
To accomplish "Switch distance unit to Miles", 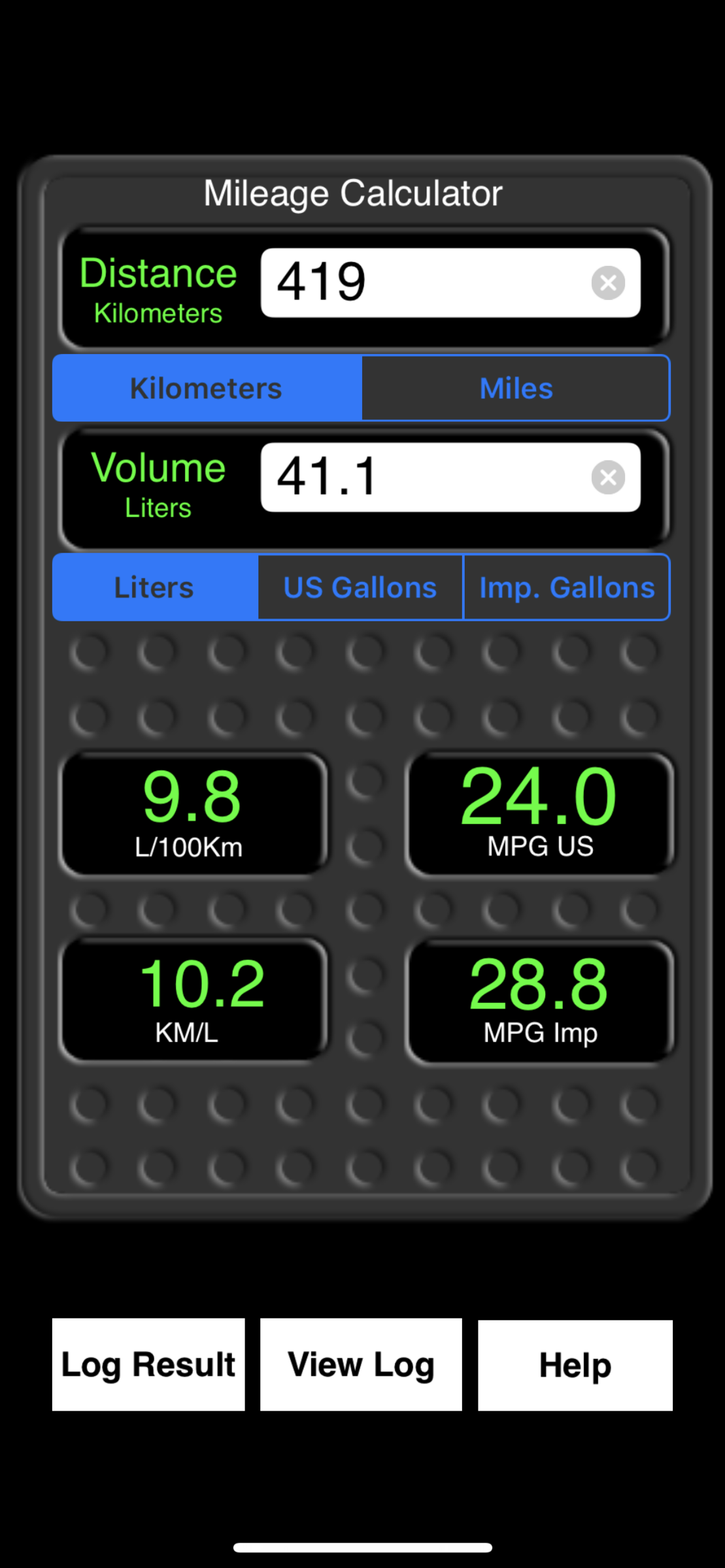I will pyautogui.click(x=516, y=388).
